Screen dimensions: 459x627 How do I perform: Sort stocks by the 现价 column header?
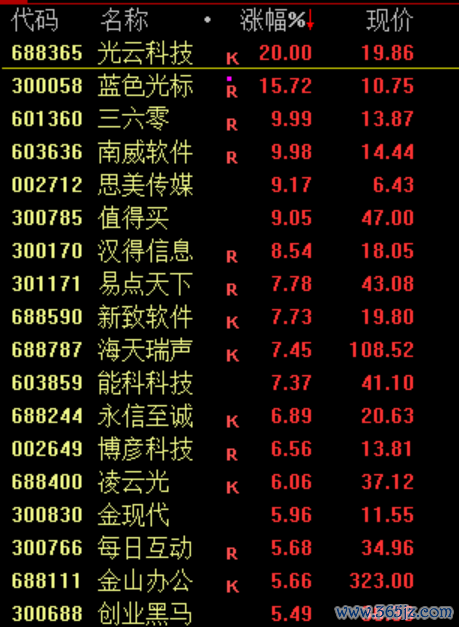click(389, 20)
